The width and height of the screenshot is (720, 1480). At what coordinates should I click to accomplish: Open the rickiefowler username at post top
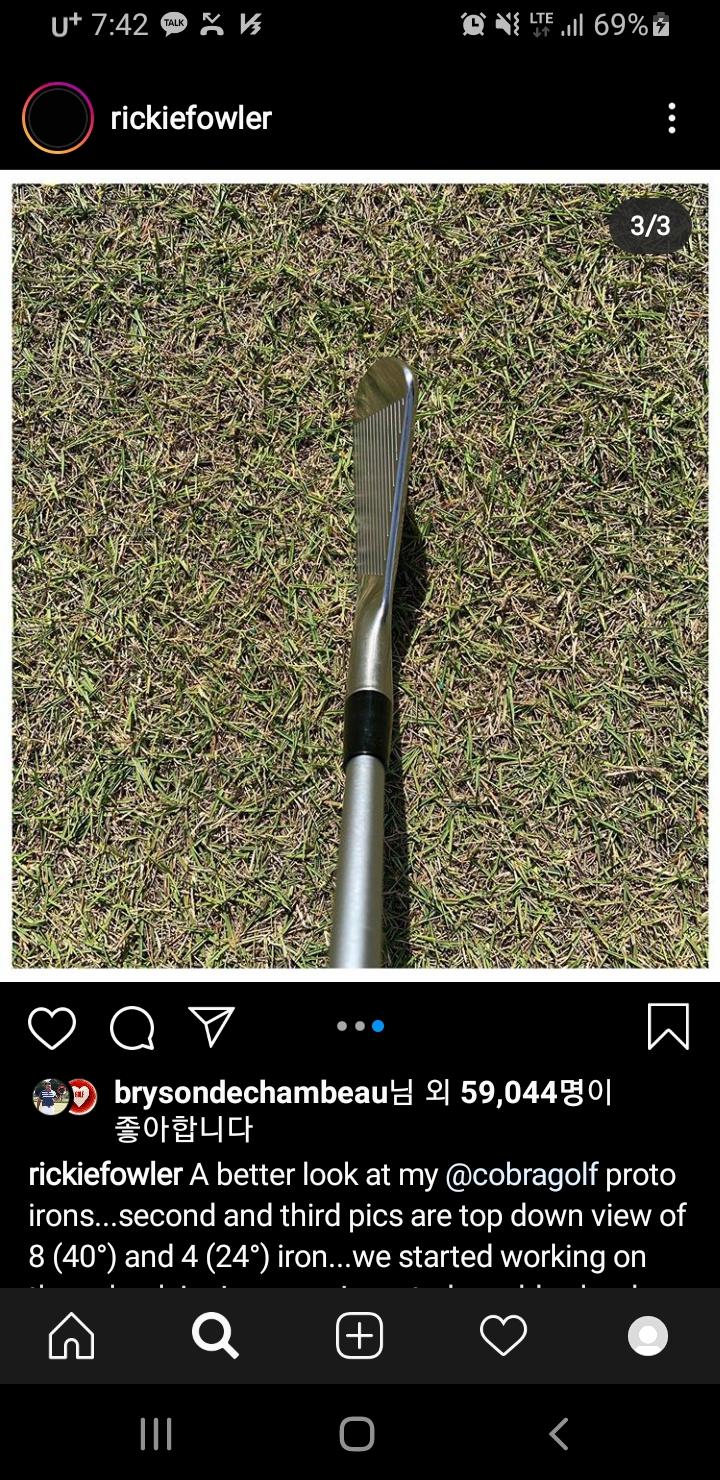click(190, 118)
